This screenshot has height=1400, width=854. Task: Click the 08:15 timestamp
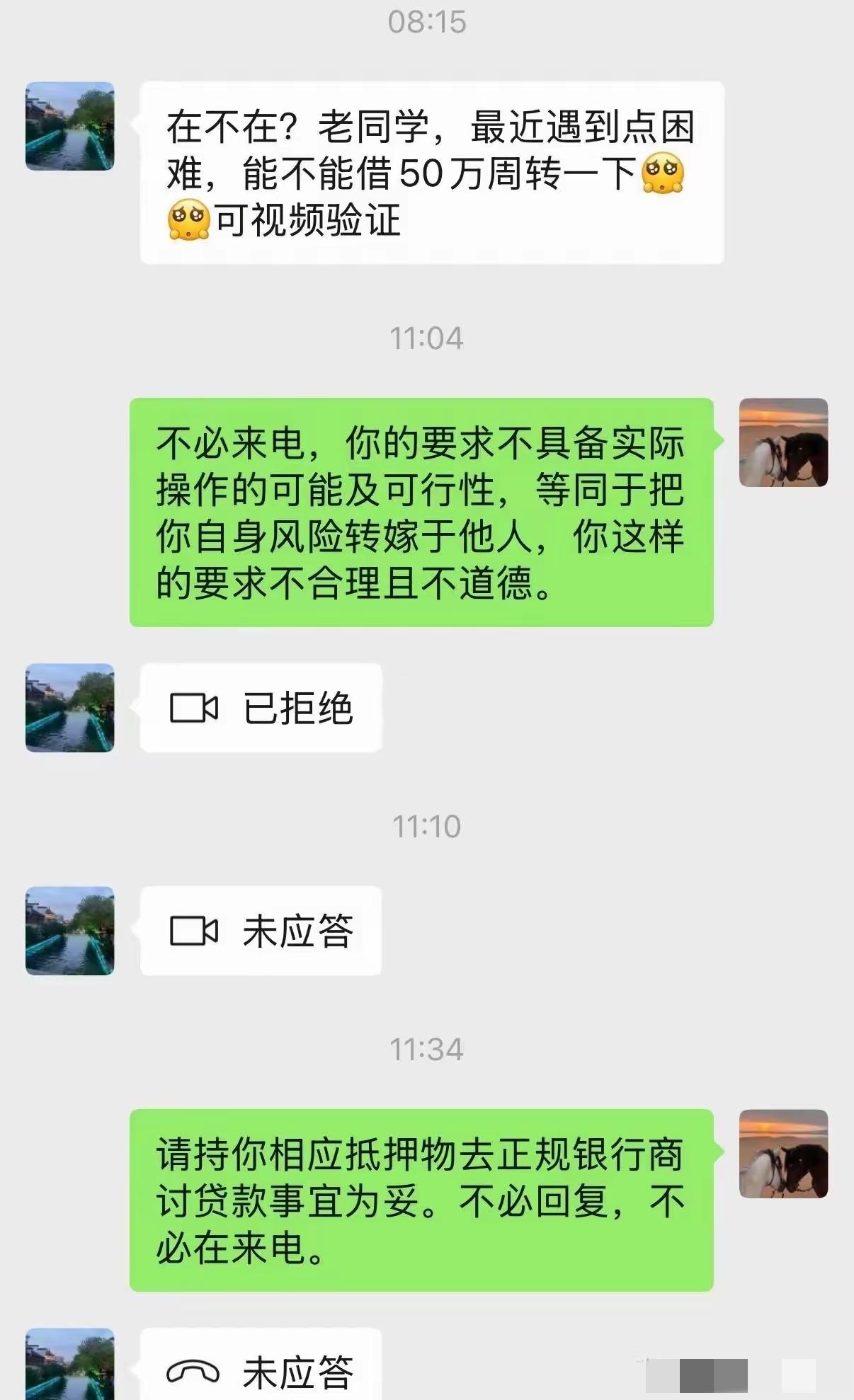(x=427, y=21)
